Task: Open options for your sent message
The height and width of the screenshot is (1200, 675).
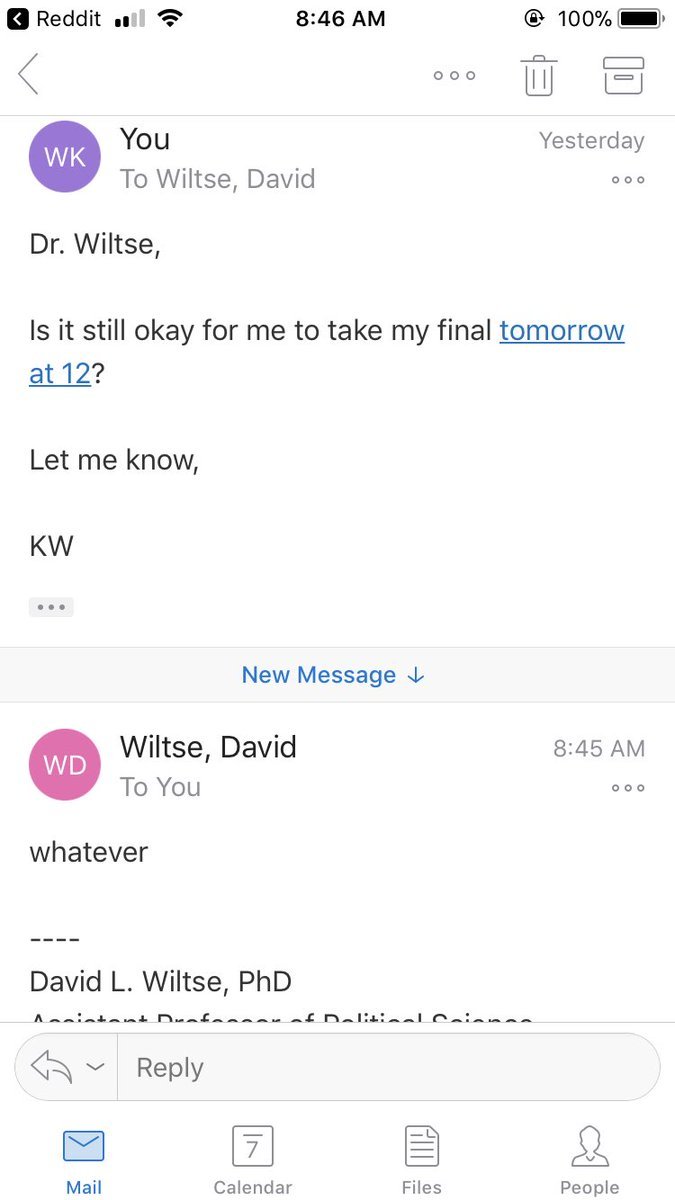Action: (627, 180)
